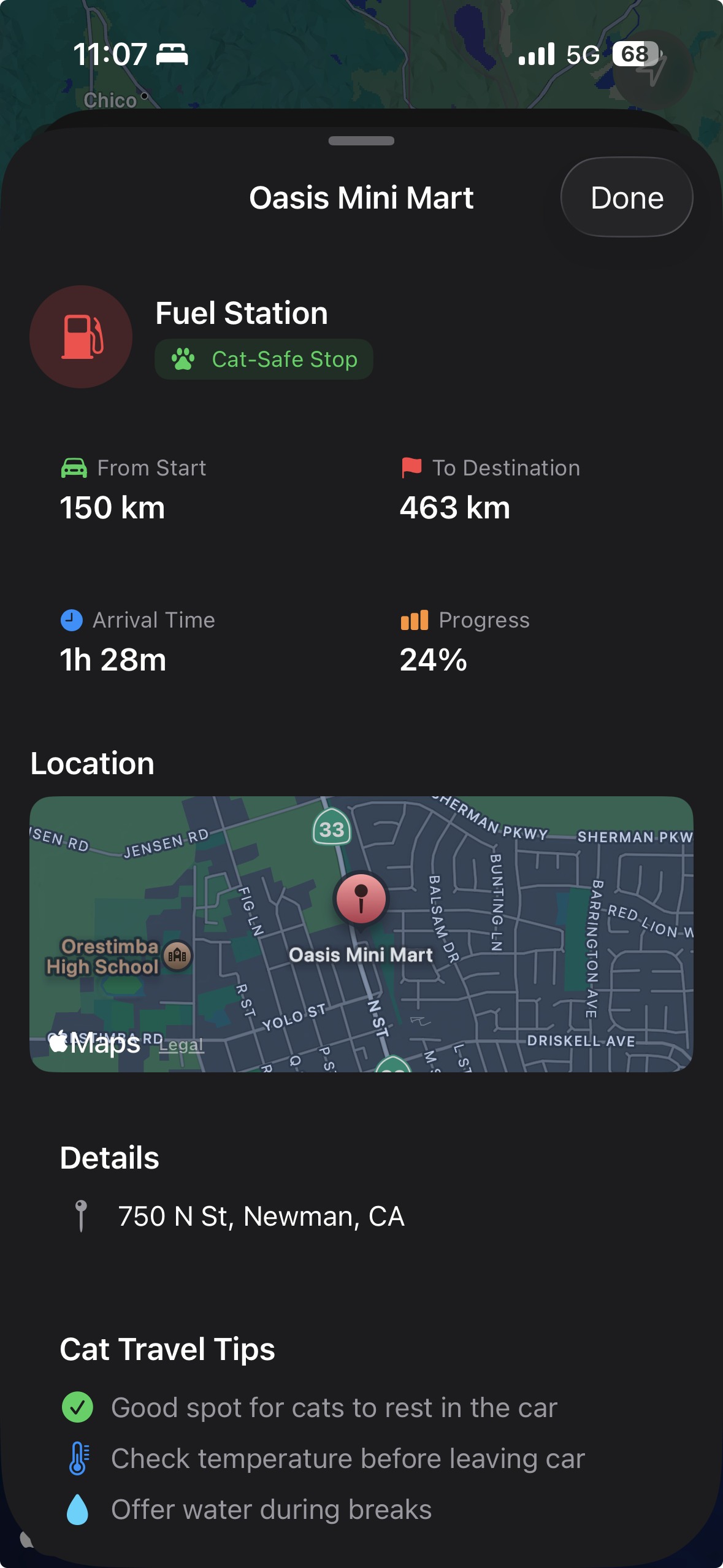Open the Oasis Mini Mart map preview
Image resolution: width=723 pixels, height=1568 pixels.
pyautogui.click(x=361, y=932)
